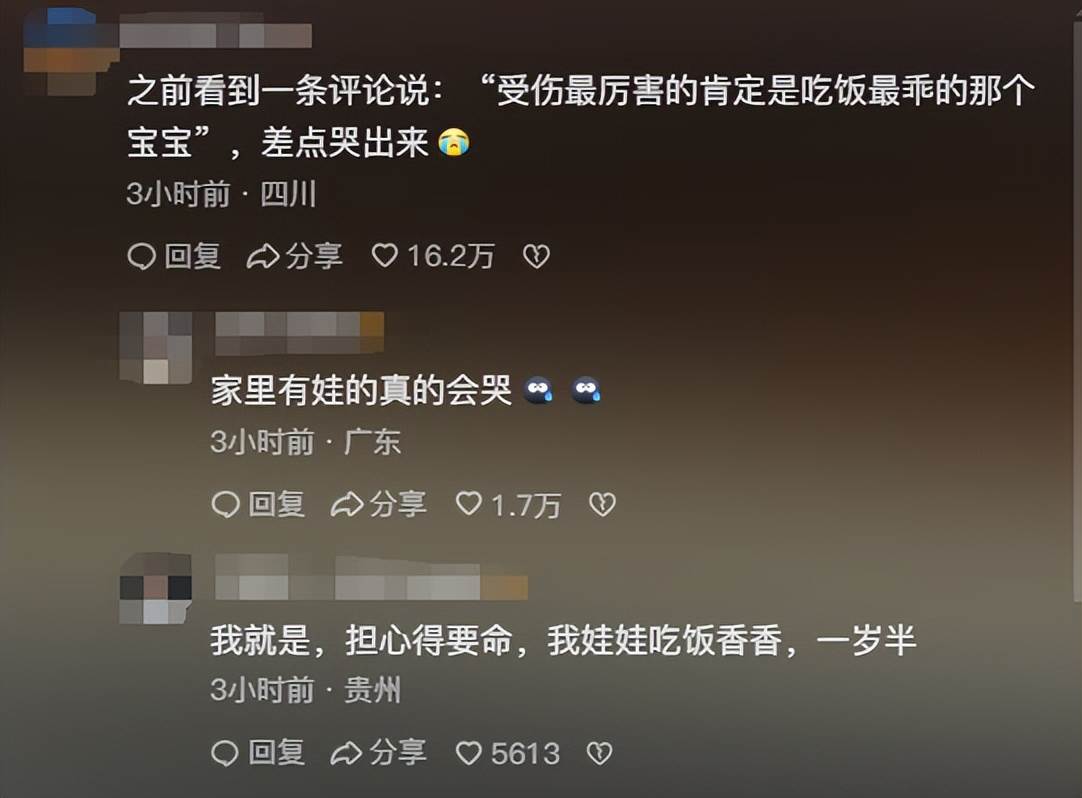The width and height of the screenshot is (1082, 798).
Task: Share the comment from 贵州
Action: pos(380,752)
